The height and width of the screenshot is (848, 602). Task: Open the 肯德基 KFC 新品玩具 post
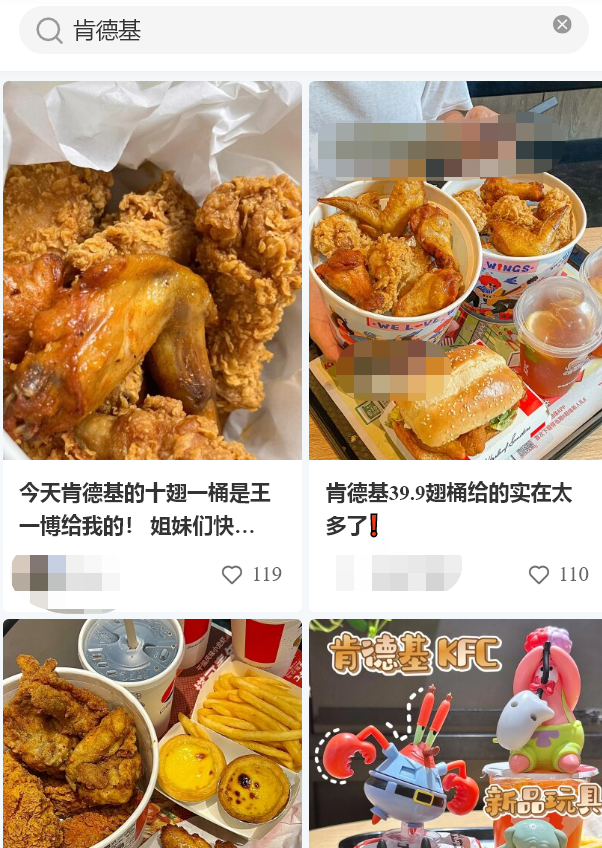[x=455, y=733]
